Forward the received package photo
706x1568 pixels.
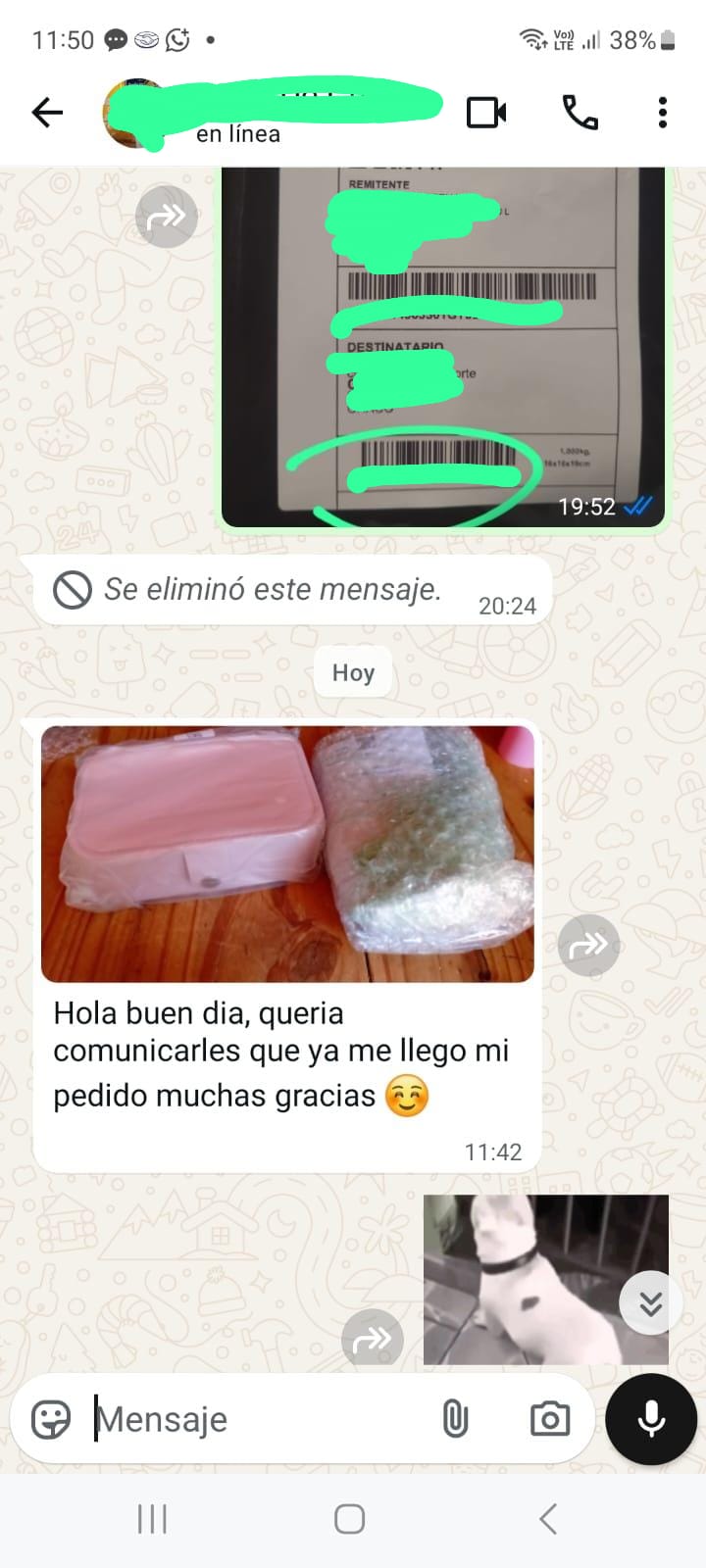tap(588, 945)
